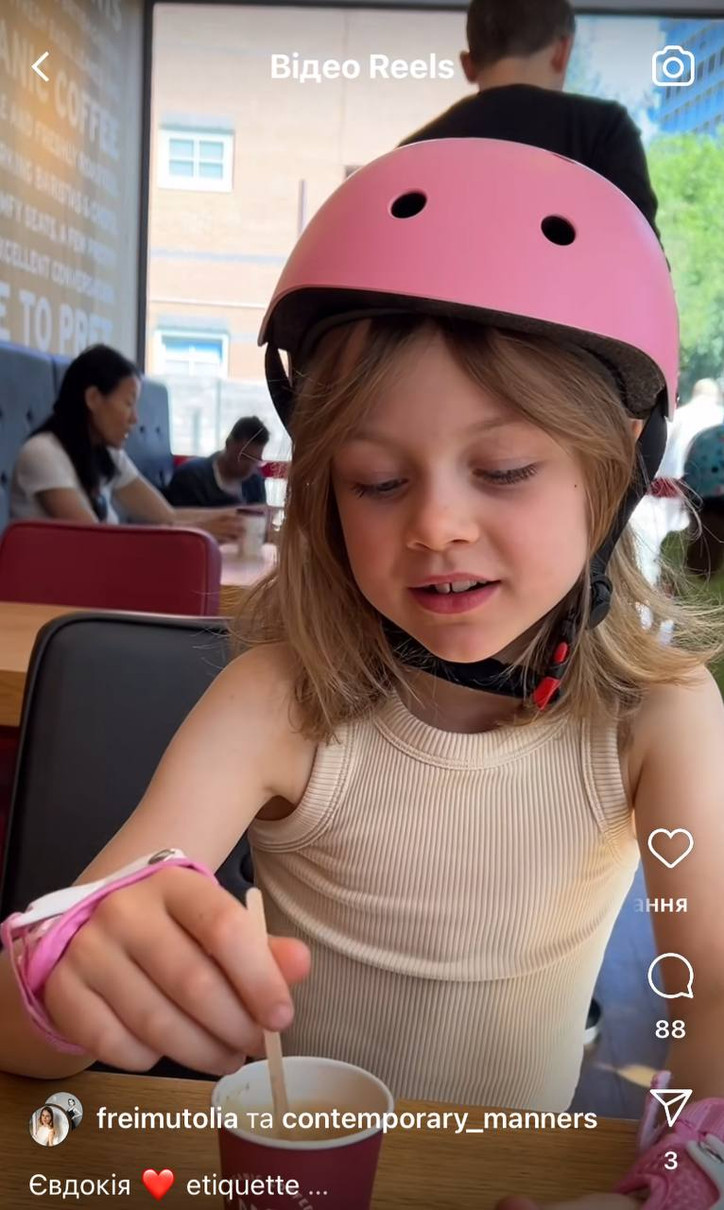Go back from the Reels video
Screen dimensions: 724x1210
(40, 67)
